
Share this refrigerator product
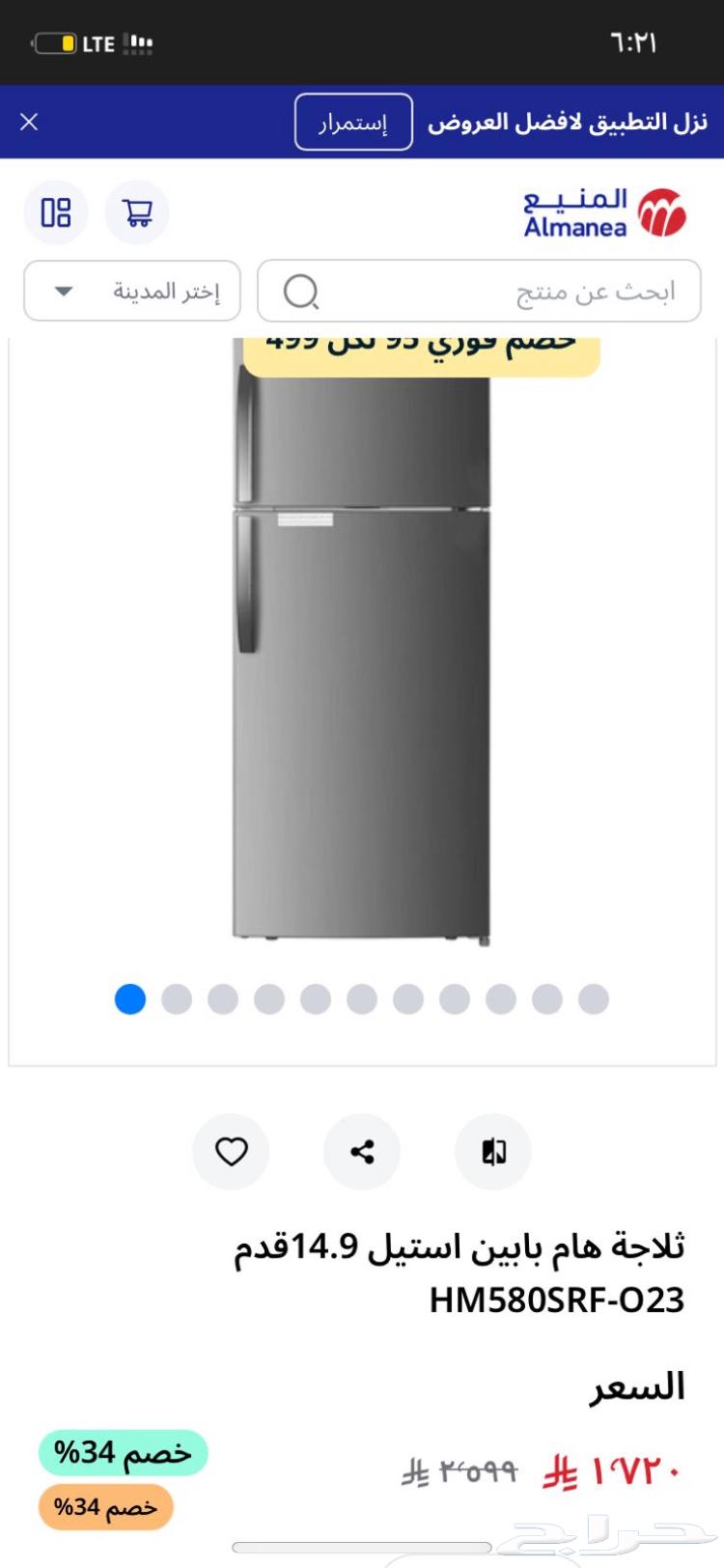pyautogui.click(x=362, y=1151)
